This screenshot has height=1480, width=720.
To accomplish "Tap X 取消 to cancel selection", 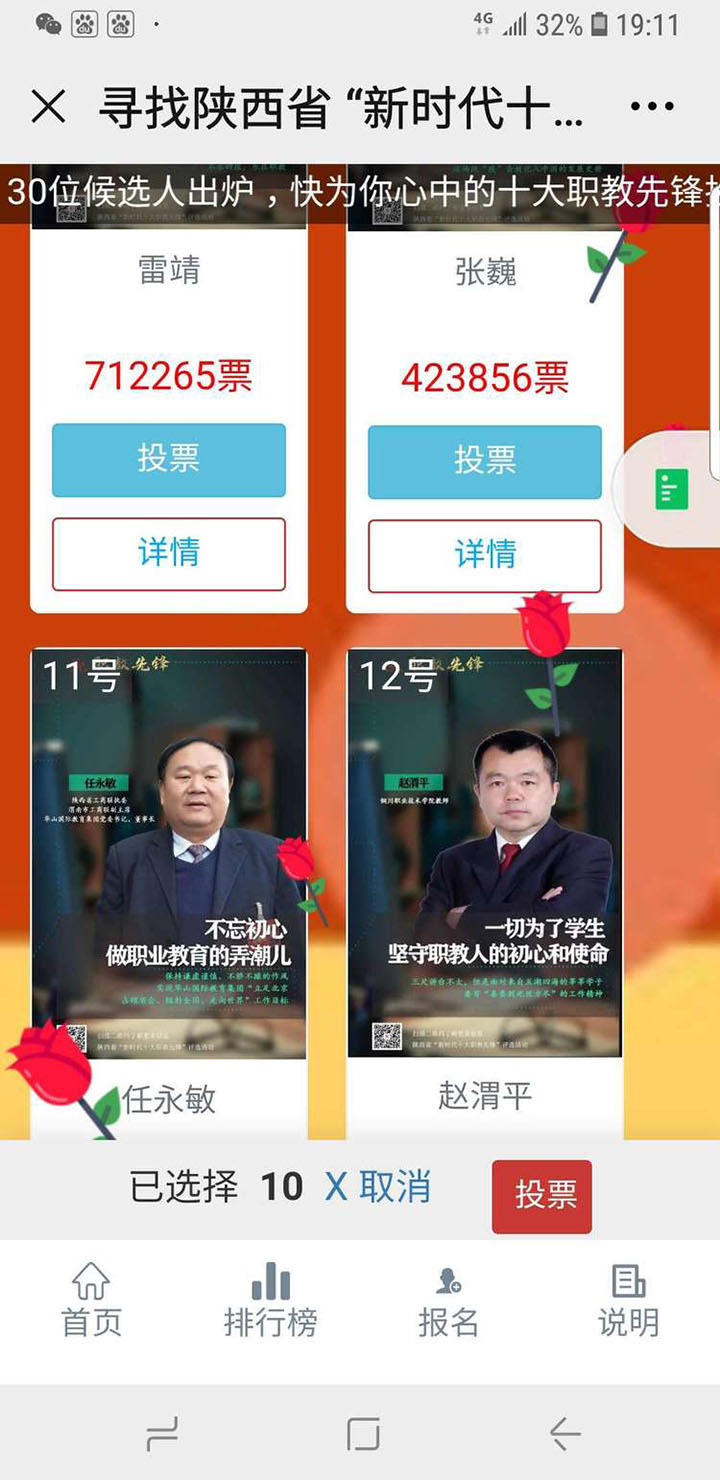I will click(378, 1187).
